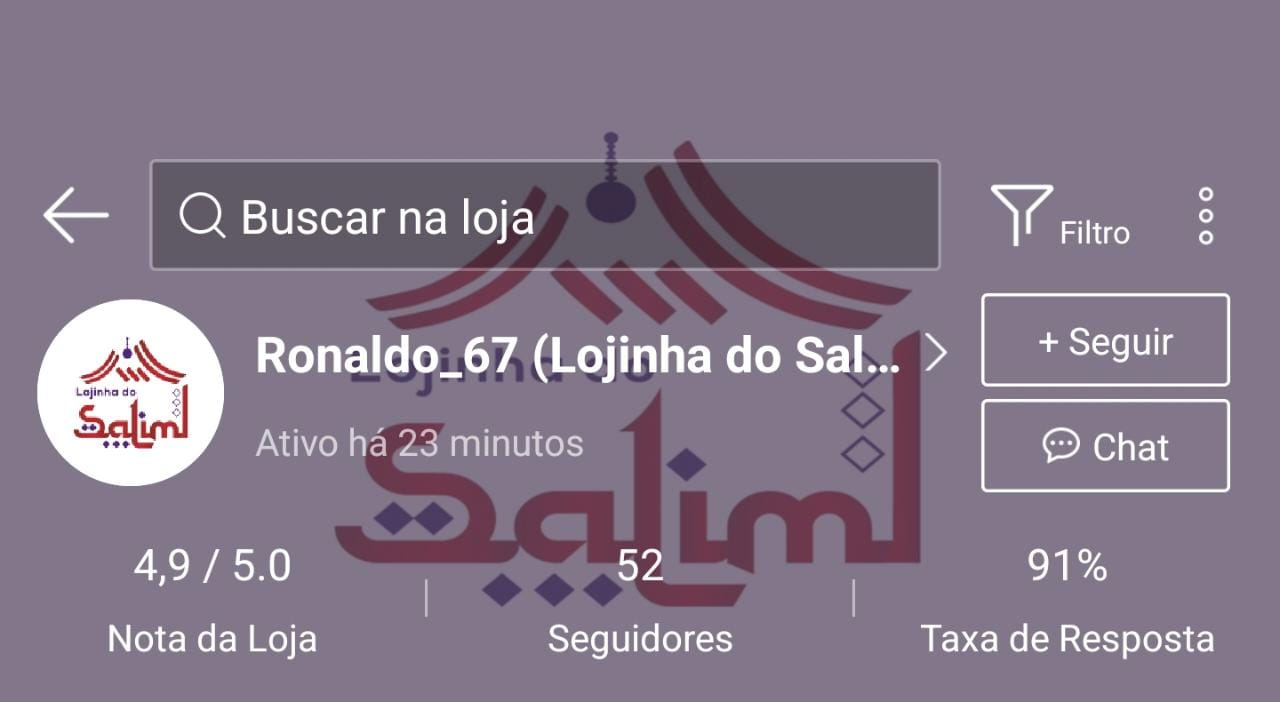1280x702 pixels.
Task: Tap the Lojinha do Salim store avatar
Action: point(130,392)
